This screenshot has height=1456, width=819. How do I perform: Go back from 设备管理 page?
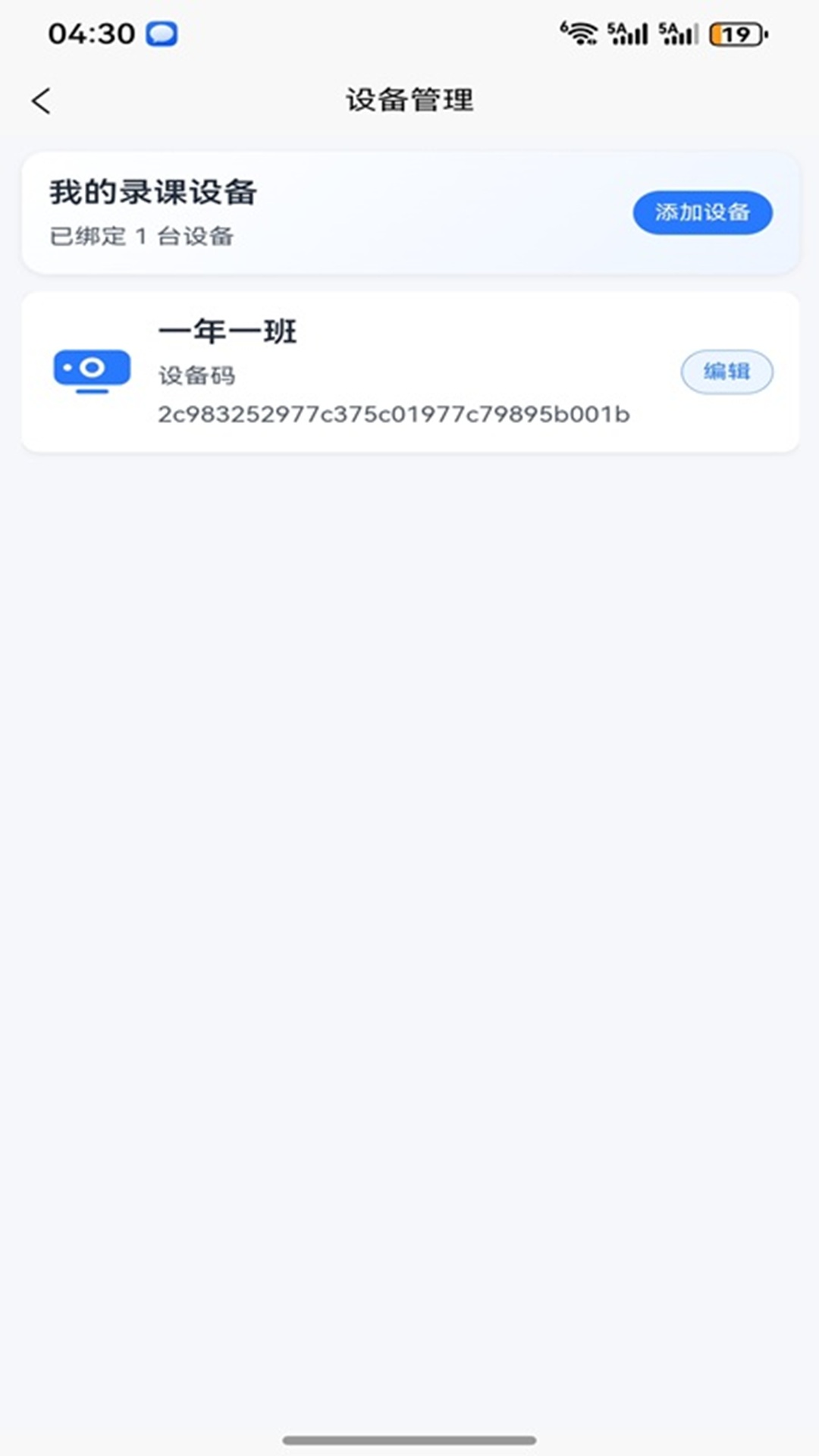tap(42, 101)
